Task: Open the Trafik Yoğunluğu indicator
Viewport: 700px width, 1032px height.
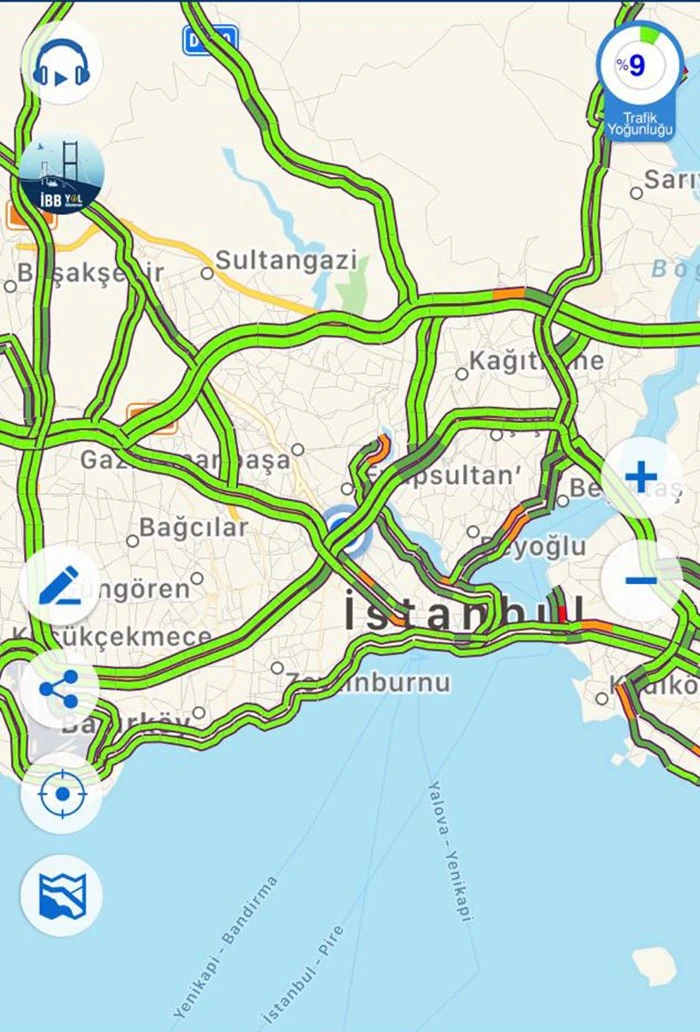Action: [640, 80]
